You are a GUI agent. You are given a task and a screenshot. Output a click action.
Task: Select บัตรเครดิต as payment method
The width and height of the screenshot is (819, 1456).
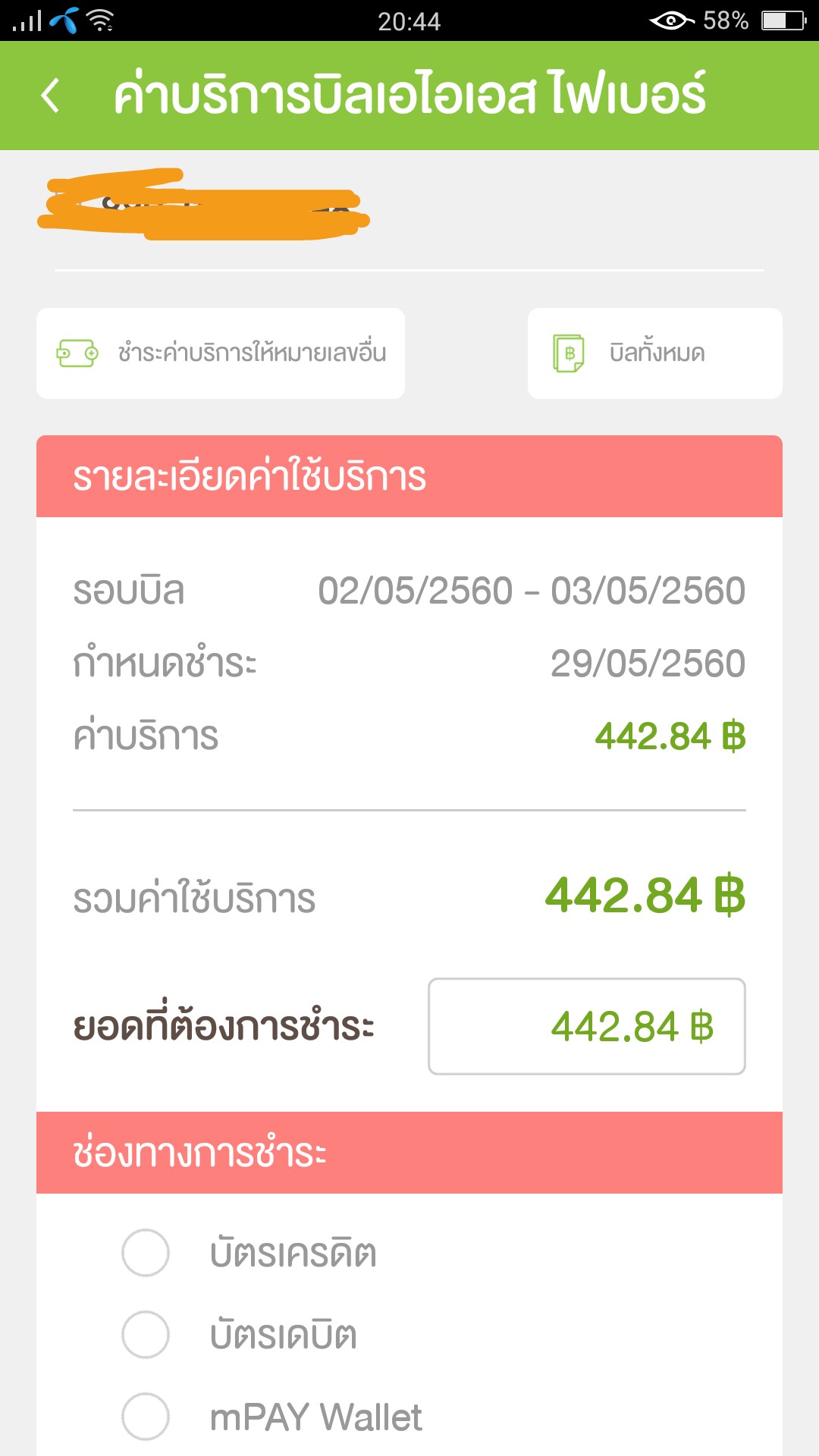(x=146, y=1253)
